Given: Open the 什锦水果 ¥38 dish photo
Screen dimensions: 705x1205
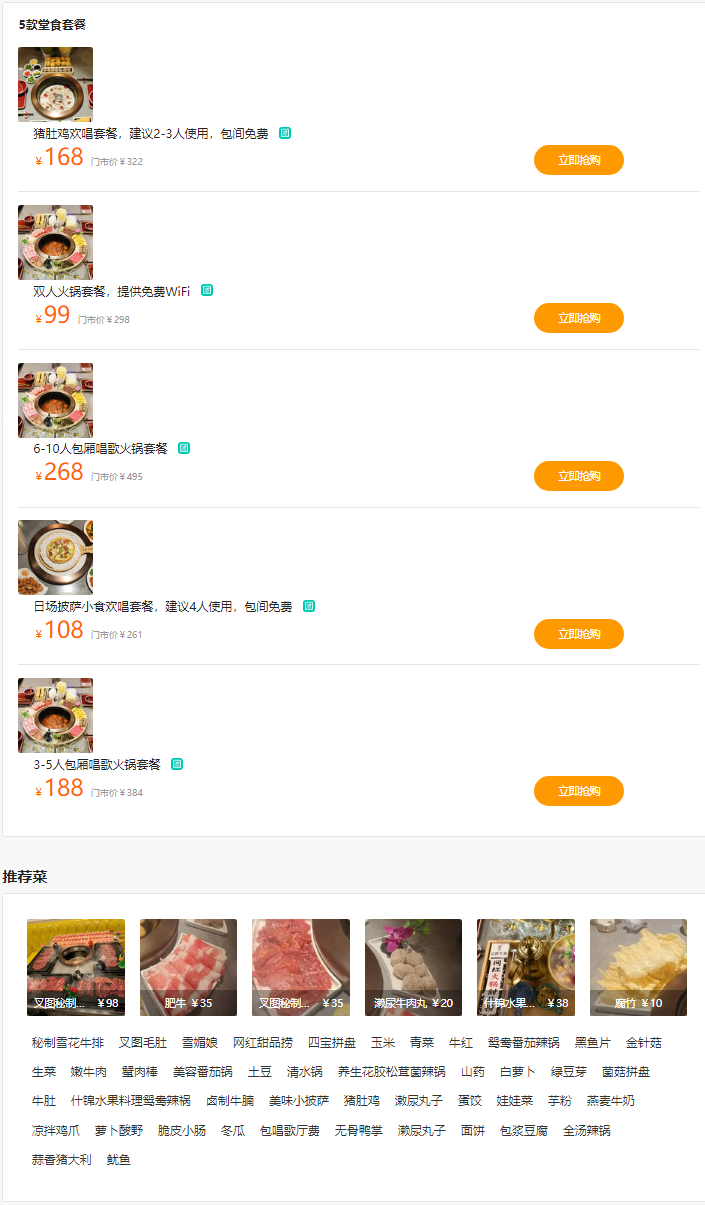Looking at the screenshot, I should coord(525,966).
